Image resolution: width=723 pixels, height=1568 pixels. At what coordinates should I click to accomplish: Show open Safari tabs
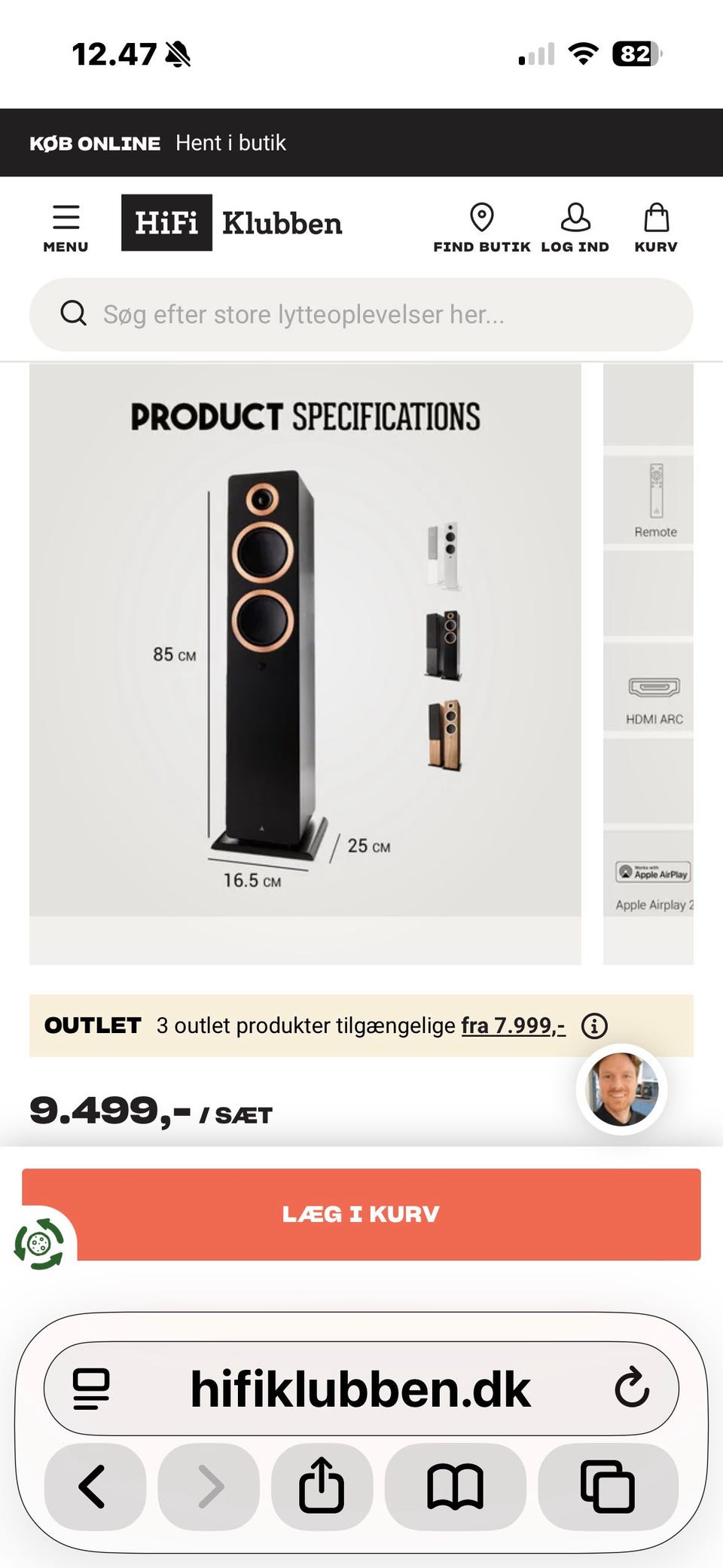tap(607, 1487)
